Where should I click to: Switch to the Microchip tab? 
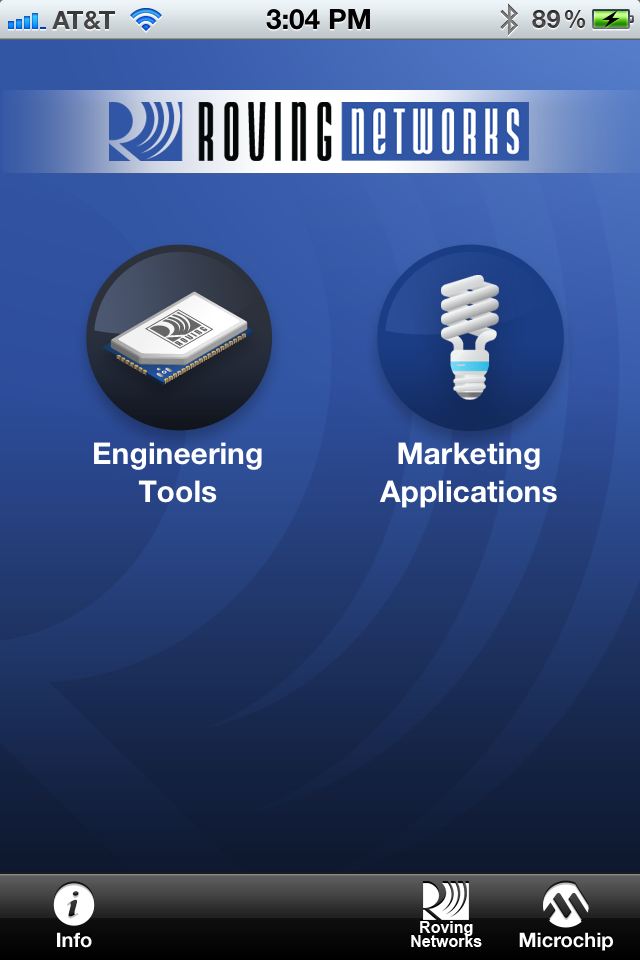(565, 916)
